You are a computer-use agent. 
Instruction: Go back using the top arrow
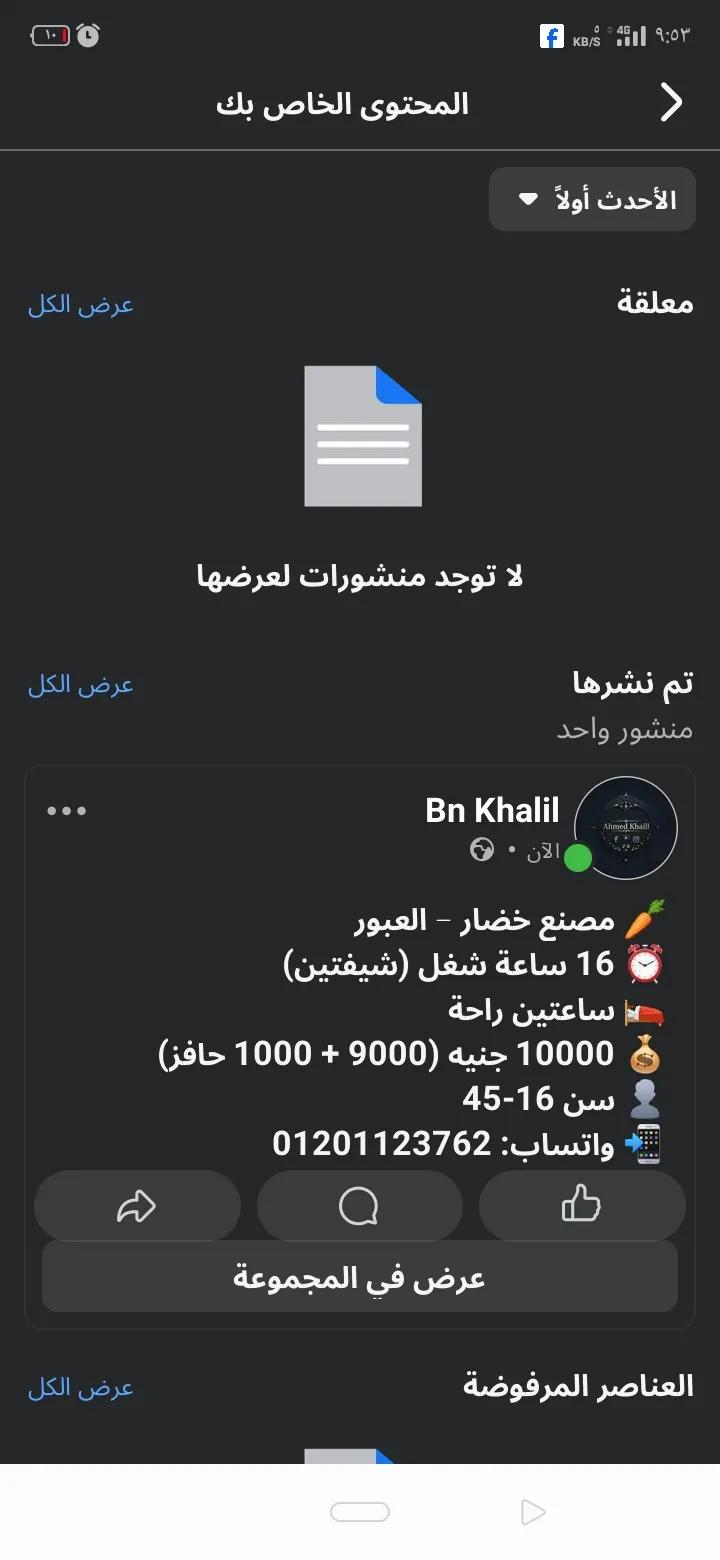(671, 103)
